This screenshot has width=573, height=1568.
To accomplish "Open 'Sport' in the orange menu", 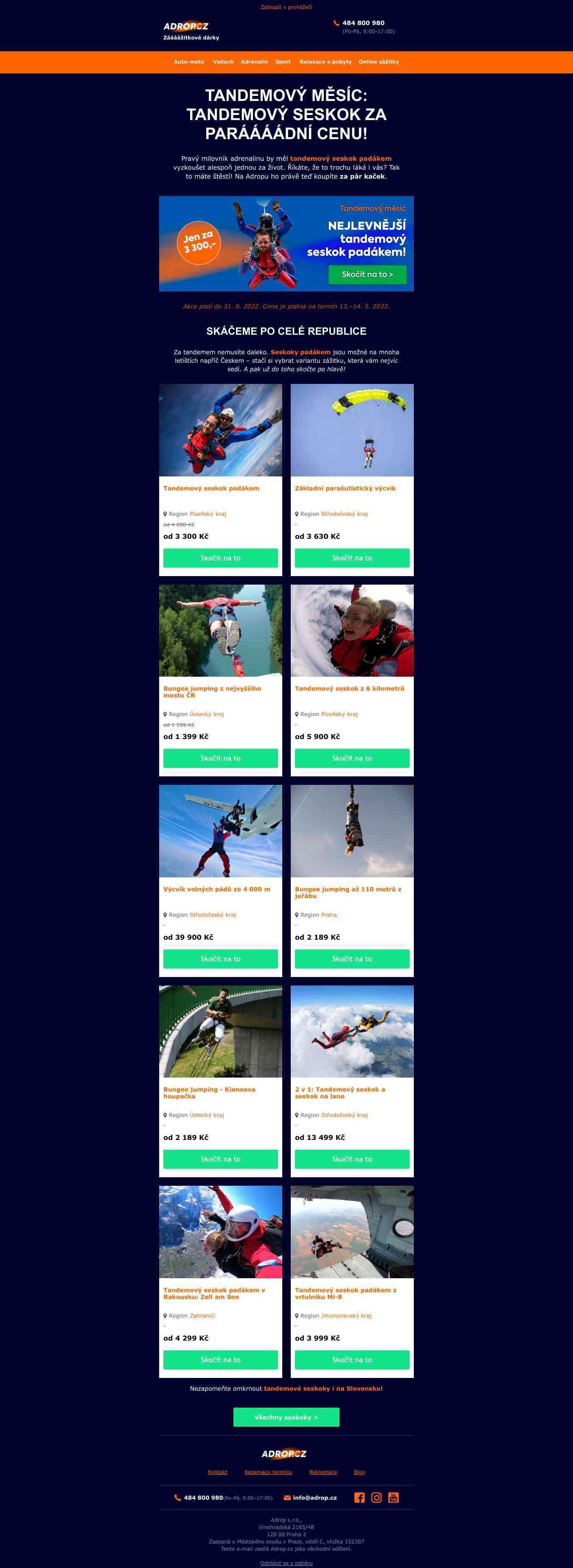I will pyautogui.click(x=283, y=62).
